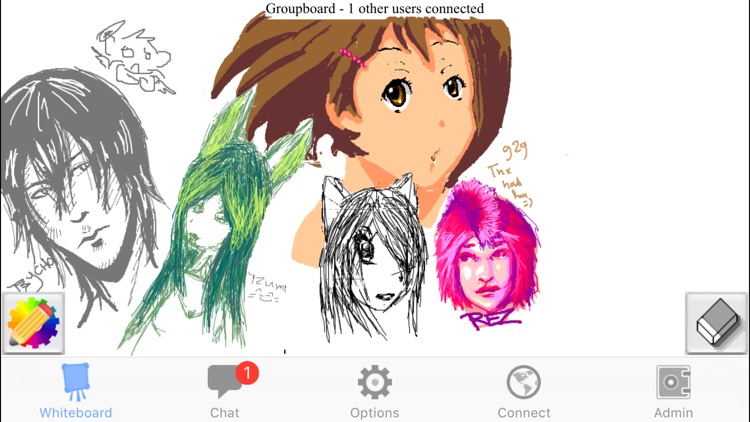750x422 pixels.
Task: Open the Connect tab
Action: pos(524,391)
